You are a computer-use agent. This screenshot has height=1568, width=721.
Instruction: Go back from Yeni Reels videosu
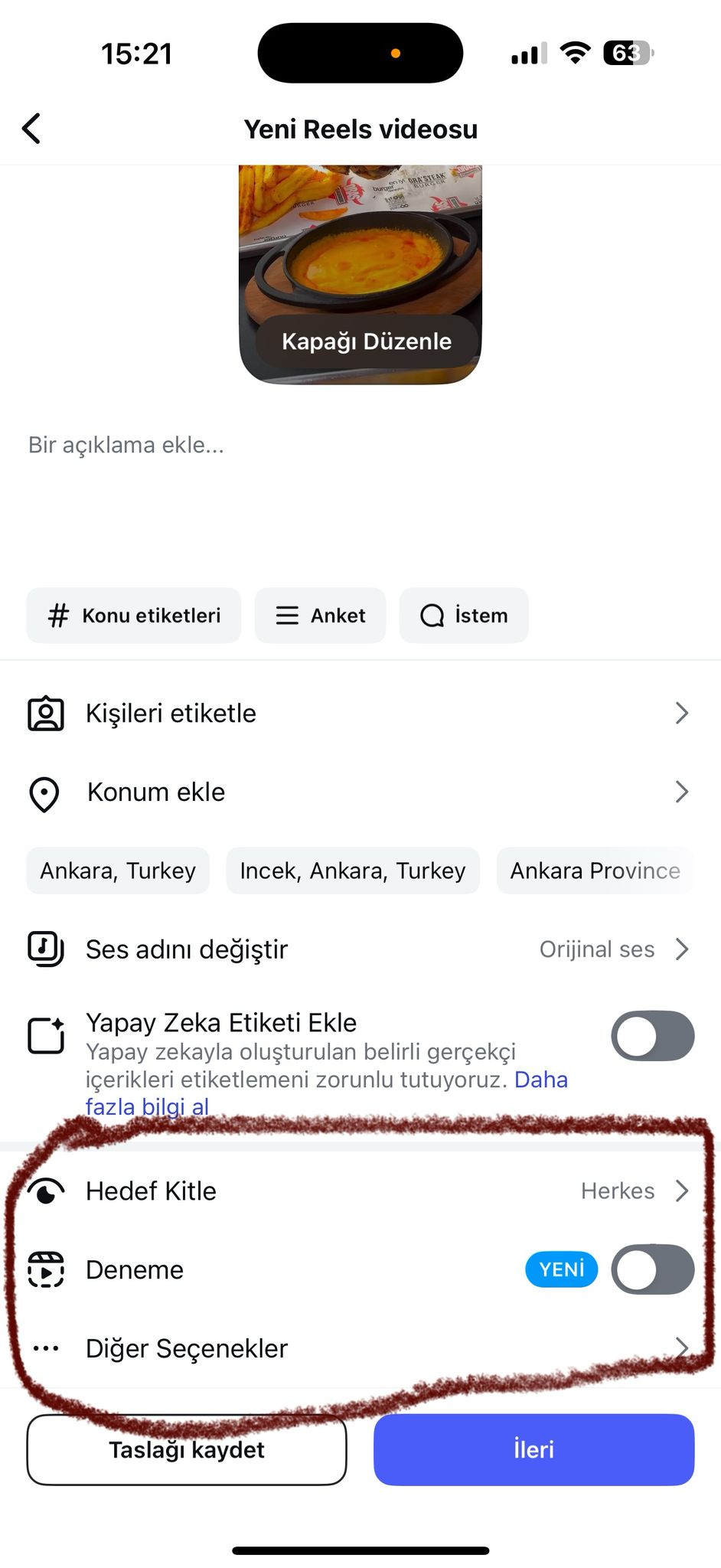click(x=31, y=129)
